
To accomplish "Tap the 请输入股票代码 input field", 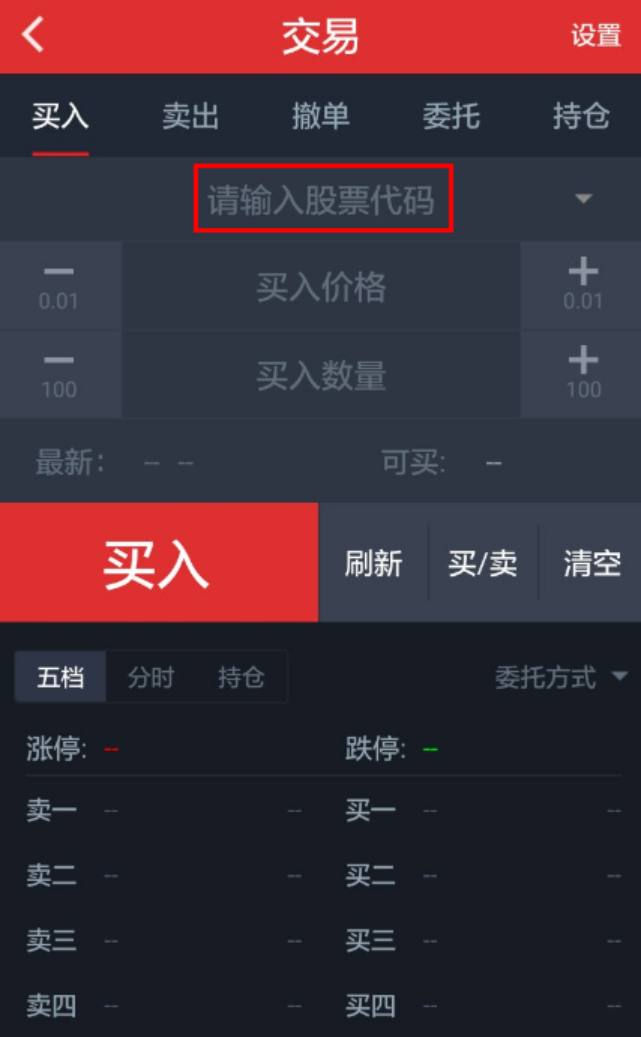I will (323, 198).
